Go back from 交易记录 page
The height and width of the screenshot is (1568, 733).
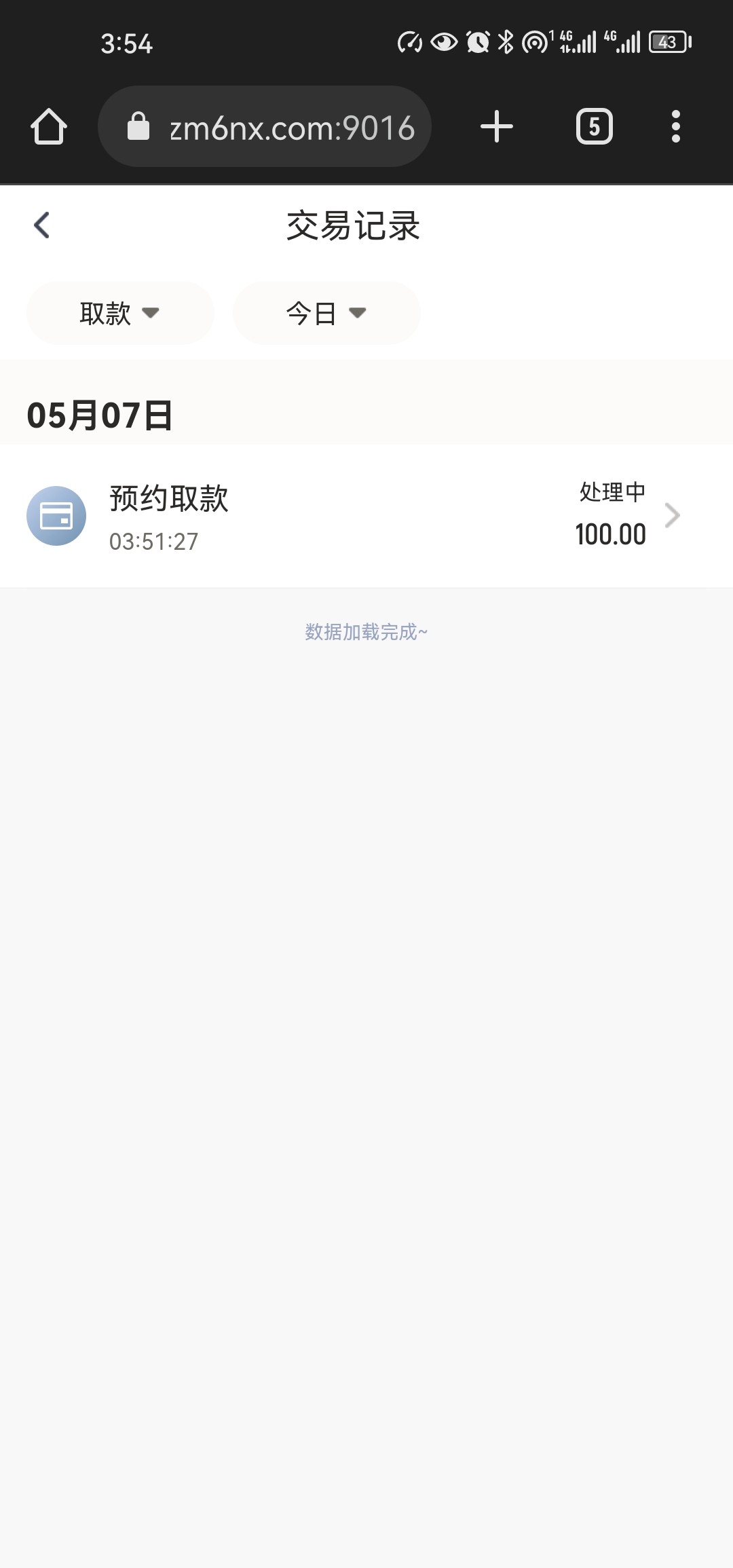click(x=42, y=225)
